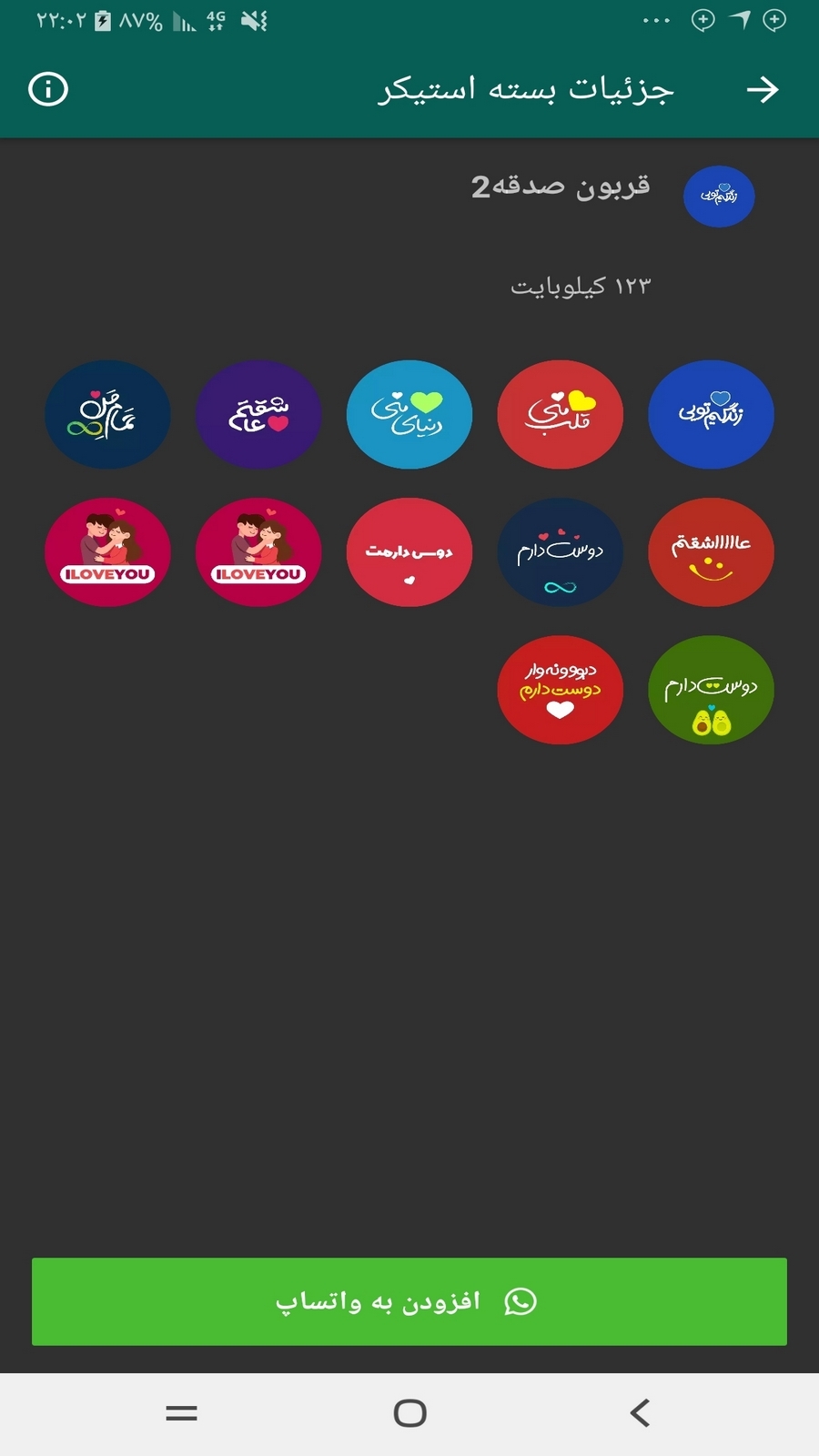Screen dimensions: 819x1456
Task: Select the purple 'عشقمی' sticker
Action: click(258, 415)
